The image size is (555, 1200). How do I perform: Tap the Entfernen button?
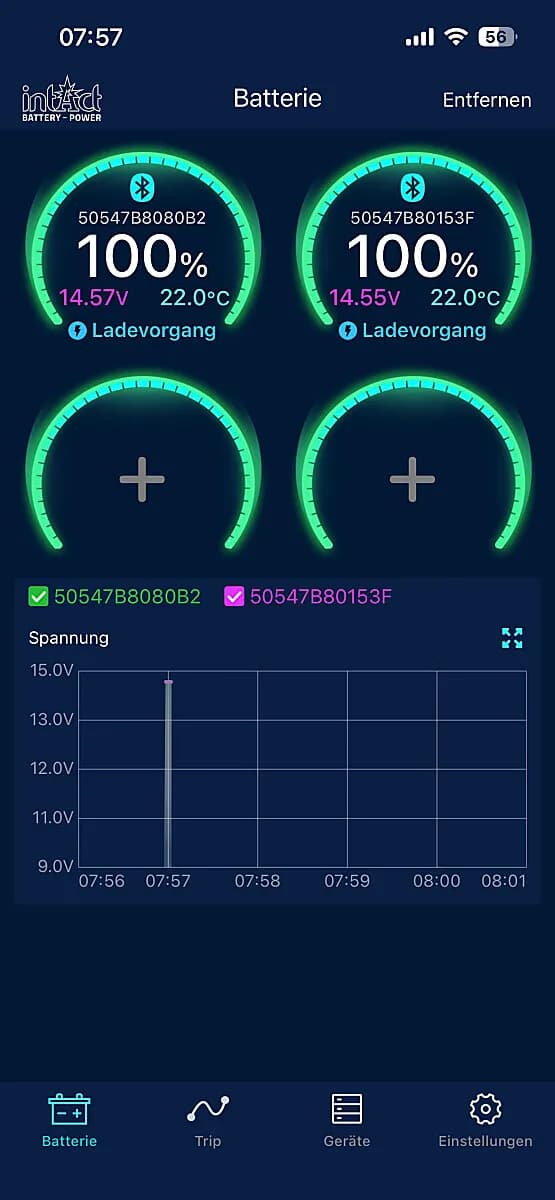click(x=486, y=100)
